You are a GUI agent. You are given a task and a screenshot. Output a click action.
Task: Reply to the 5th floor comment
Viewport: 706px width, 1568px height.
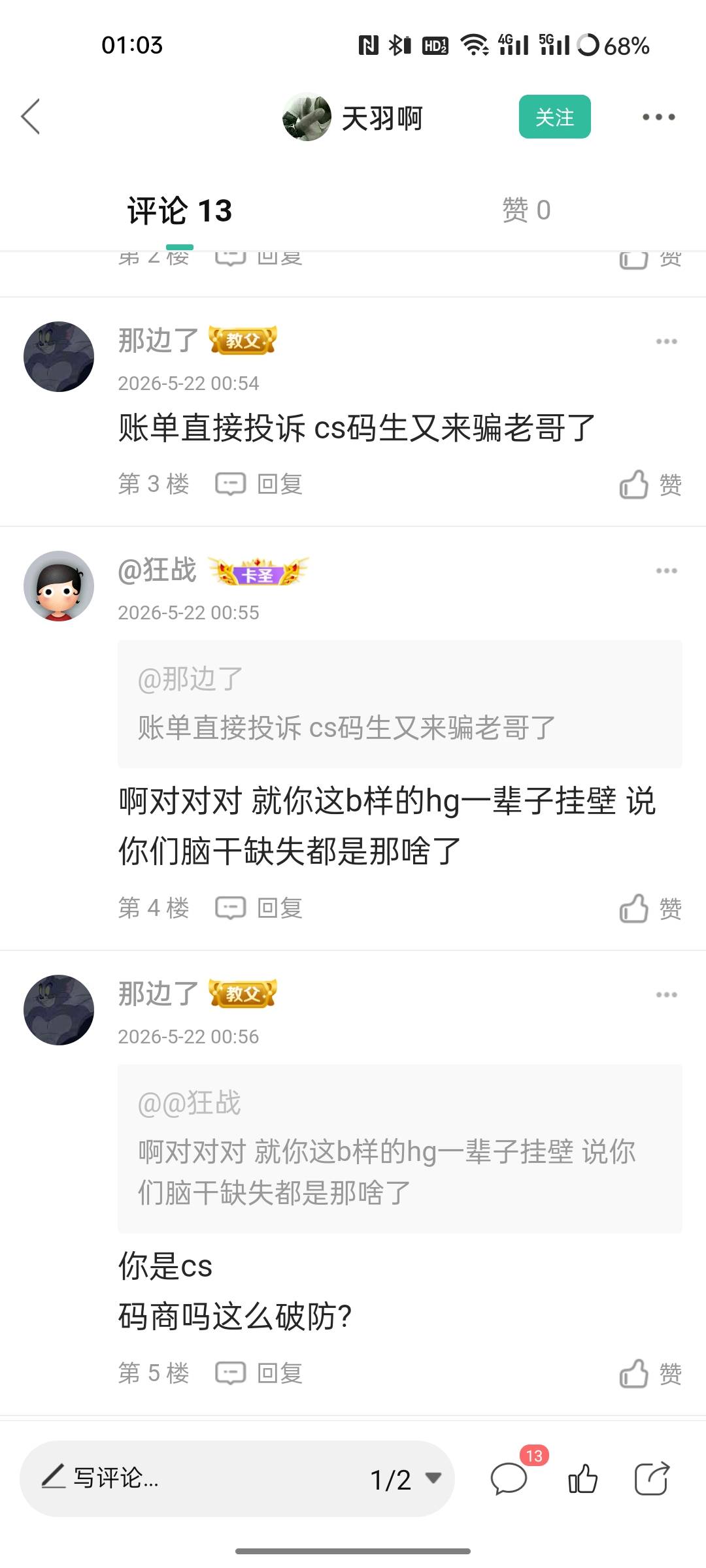[260, 1373]
